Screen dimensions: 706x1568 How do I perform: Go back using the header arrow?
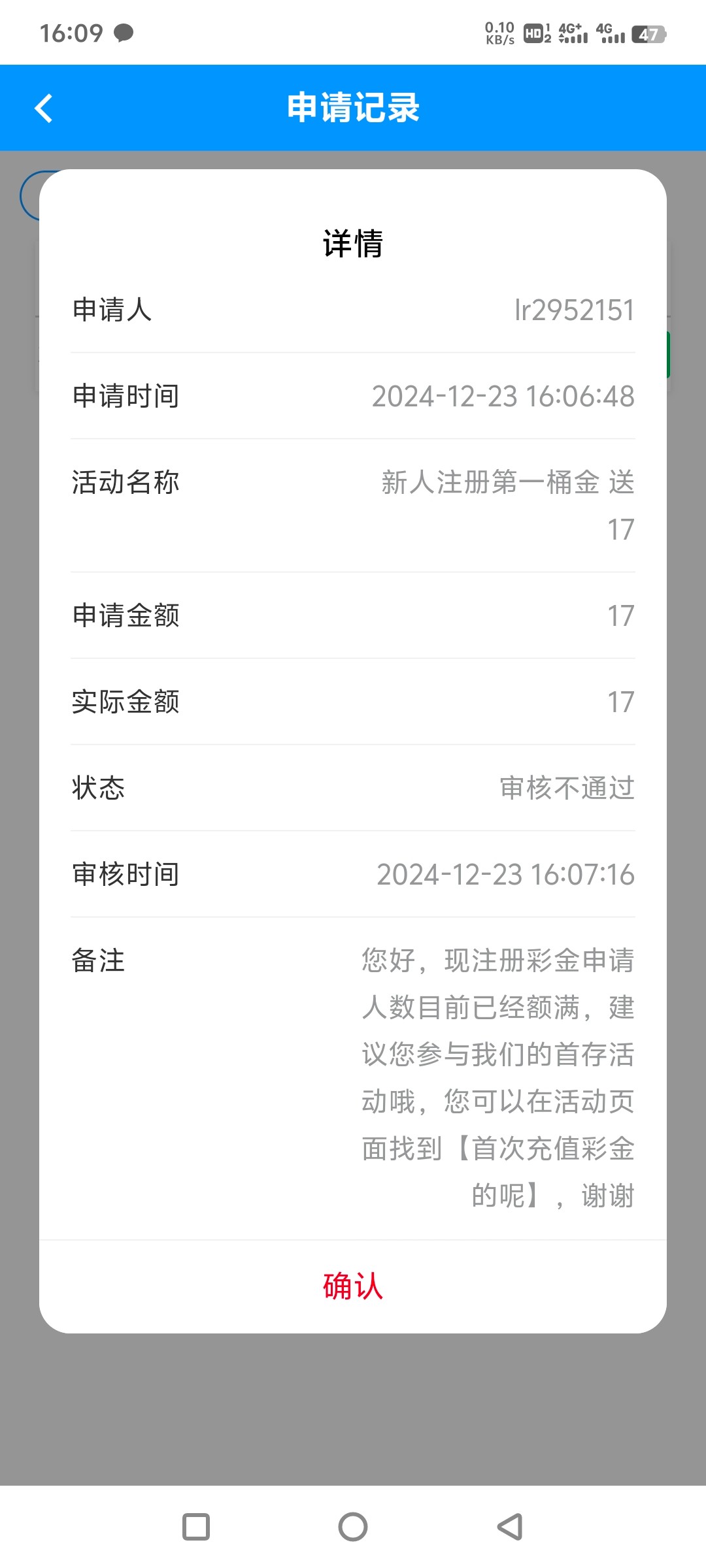click(44, 108)
